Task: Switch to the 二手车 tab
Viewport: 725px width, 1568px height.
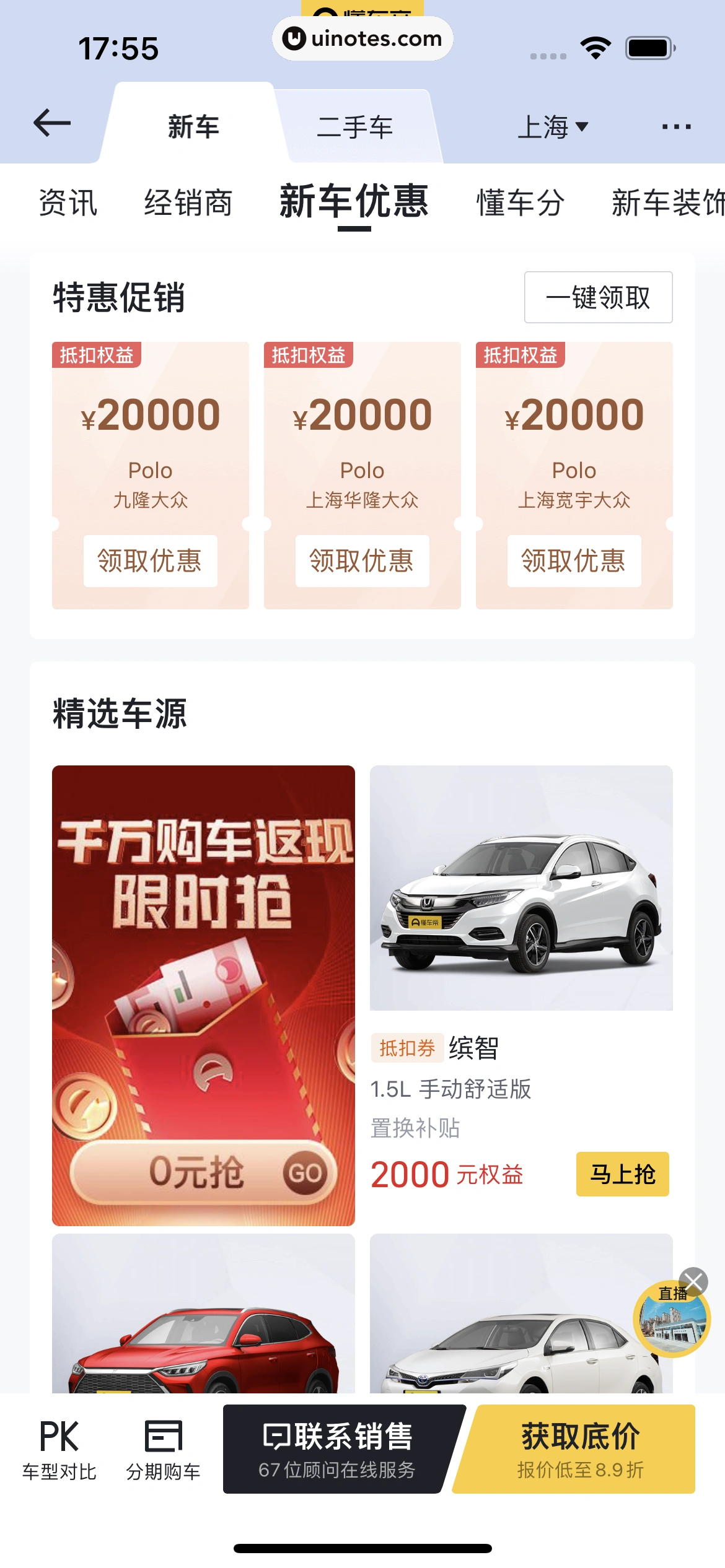Action: click(x=354, y=127)
